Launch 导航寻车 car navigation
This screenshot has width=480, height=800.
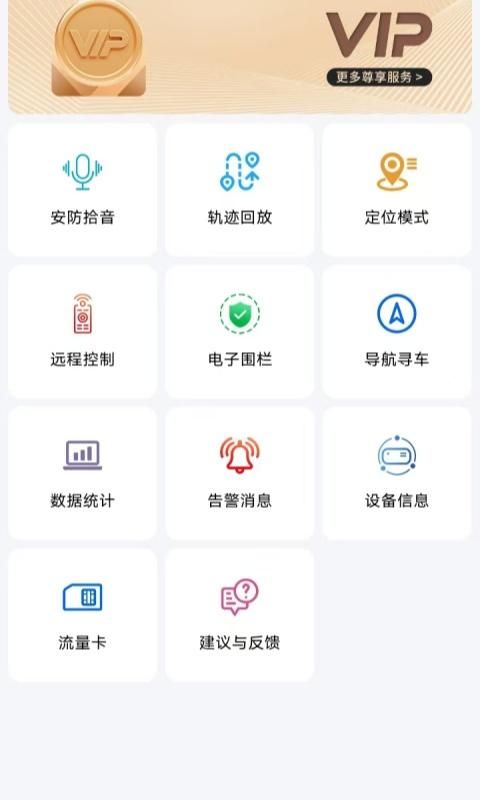coord(397,332)
